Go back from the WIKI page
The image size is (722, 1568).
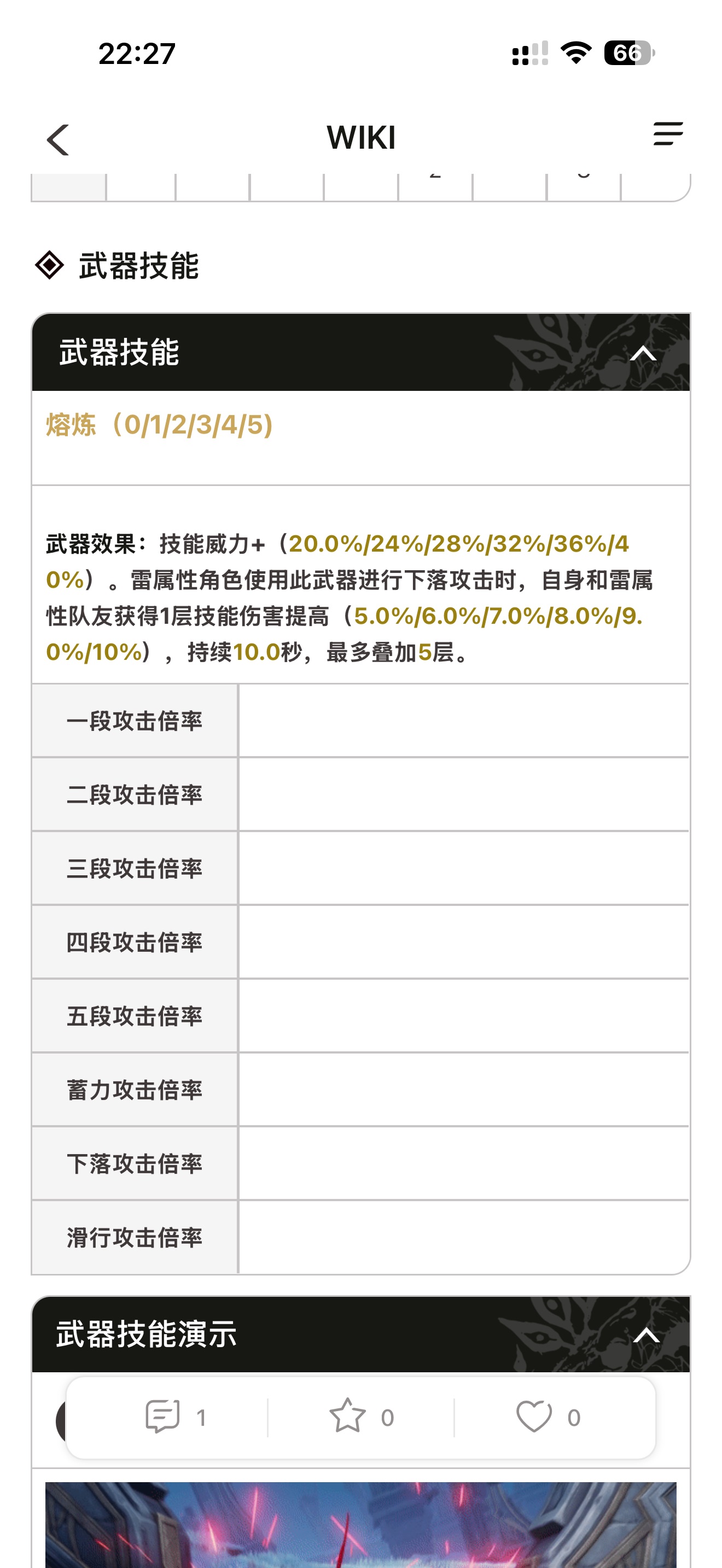(x=58, y=140)
